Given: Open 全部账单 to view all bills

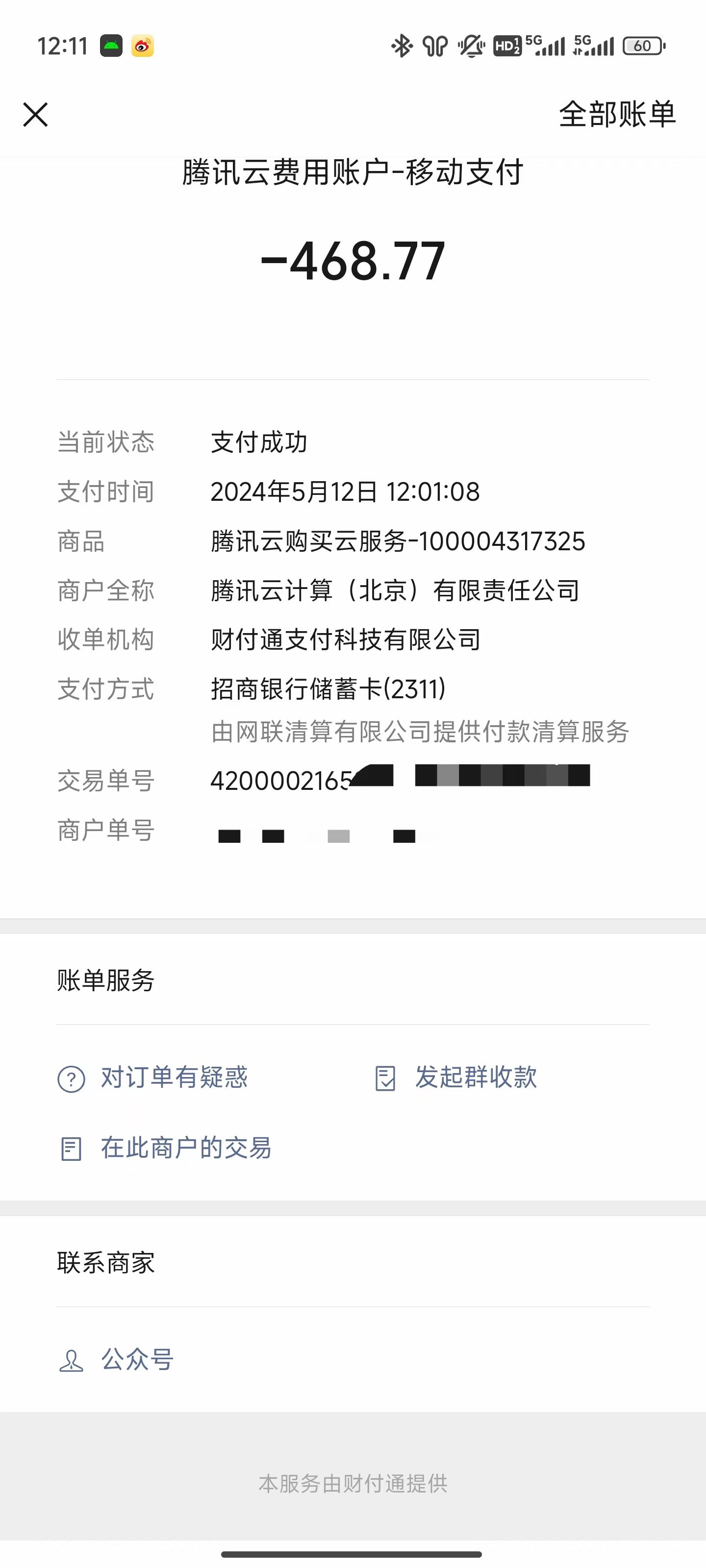Looking at the screenshot, I should coord(616,115).
